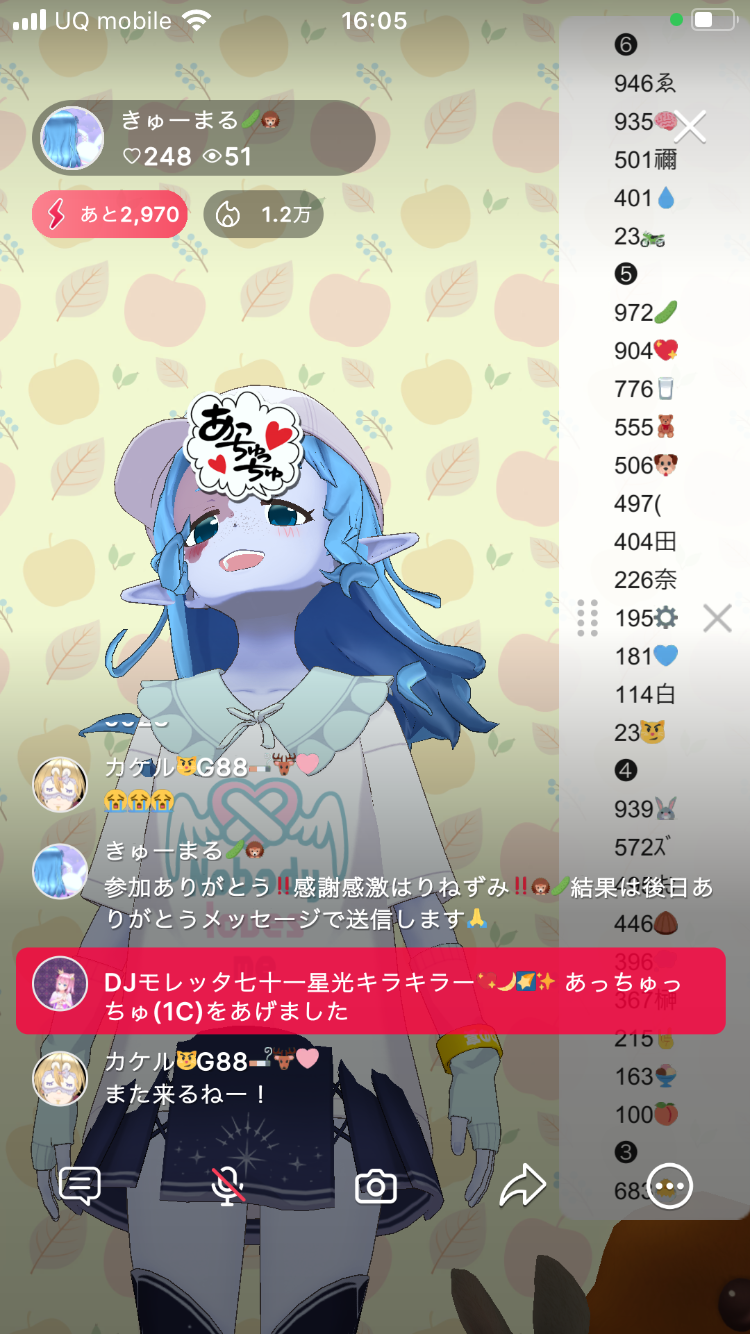Dismiss the ranking list panel

pos(717,618)
